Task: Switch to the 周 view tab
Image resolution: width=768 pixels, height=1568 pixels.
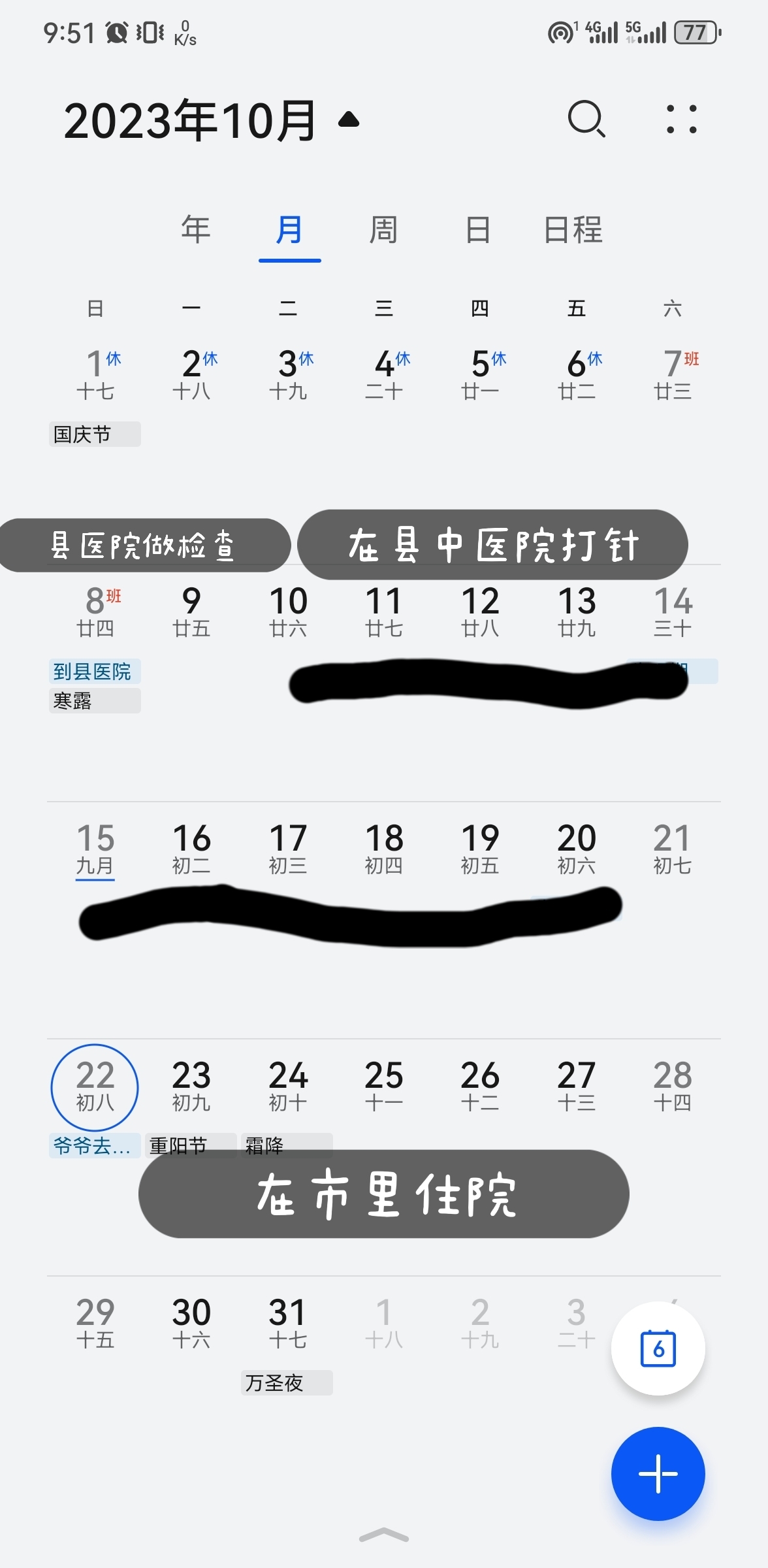Action: tap(383, 230)
